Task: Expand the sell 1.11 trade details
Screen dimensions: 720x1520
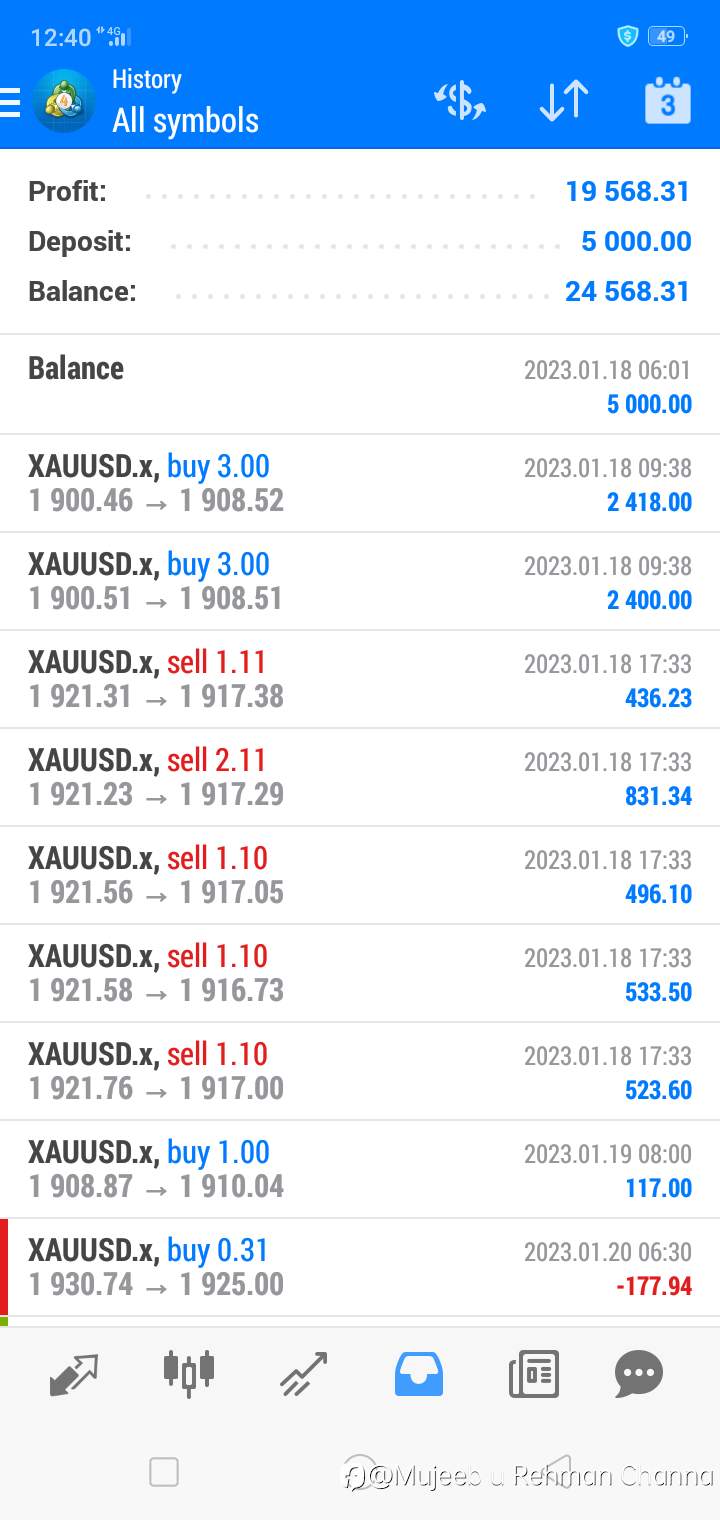Action: click(x=360, y=679)
